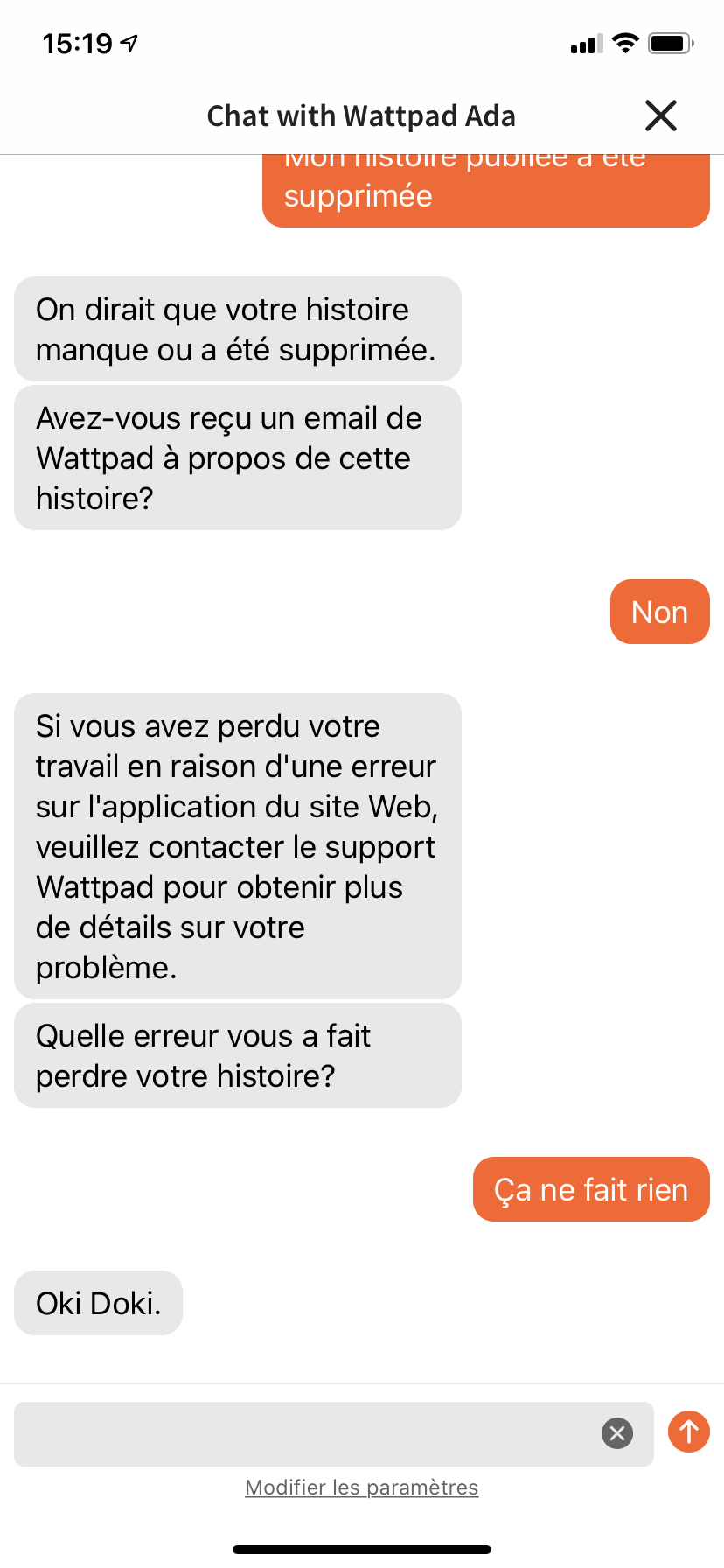Screen dimensions: 724x1568
Task: Clear the message field with the x icon
Action: coord(617,1433)
